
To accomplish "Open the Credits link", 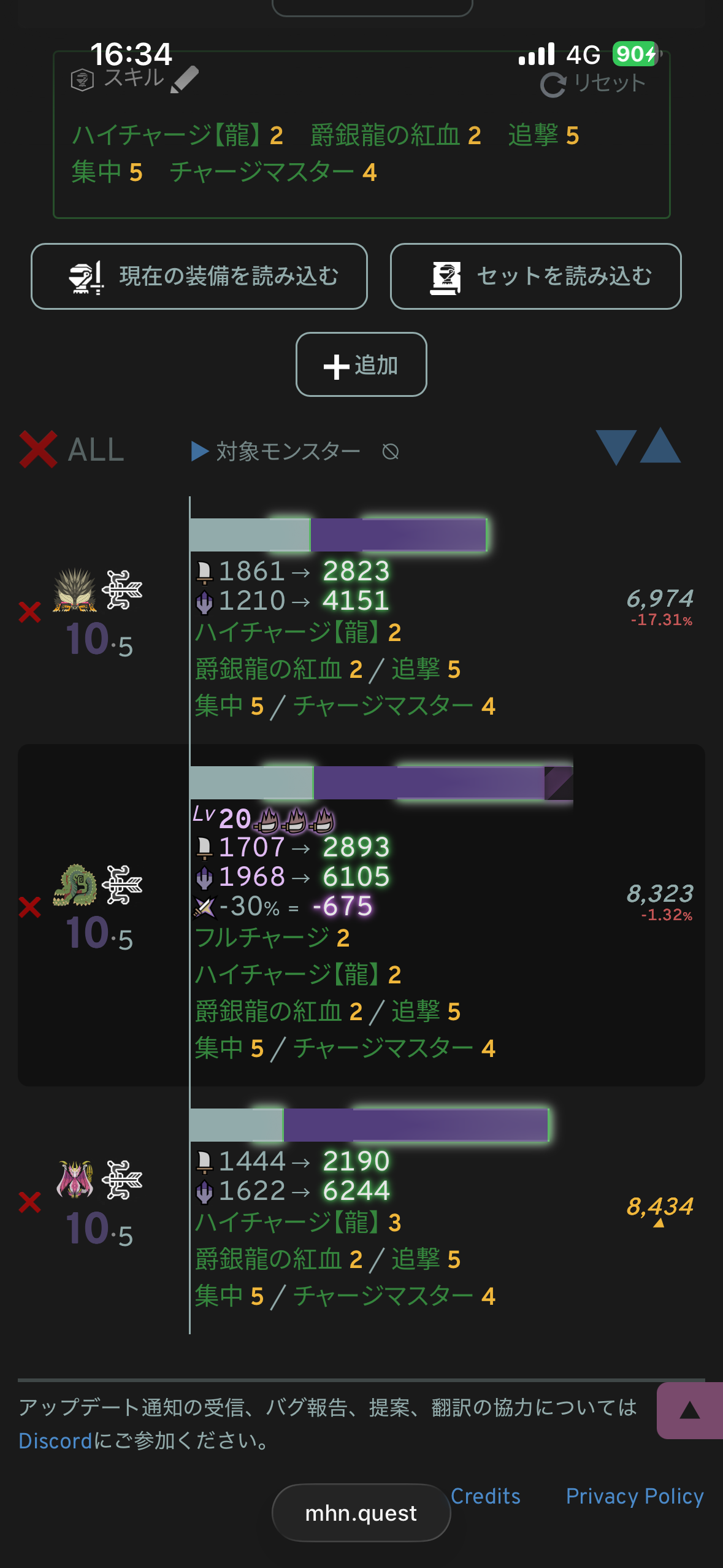I will point(485,1496).
